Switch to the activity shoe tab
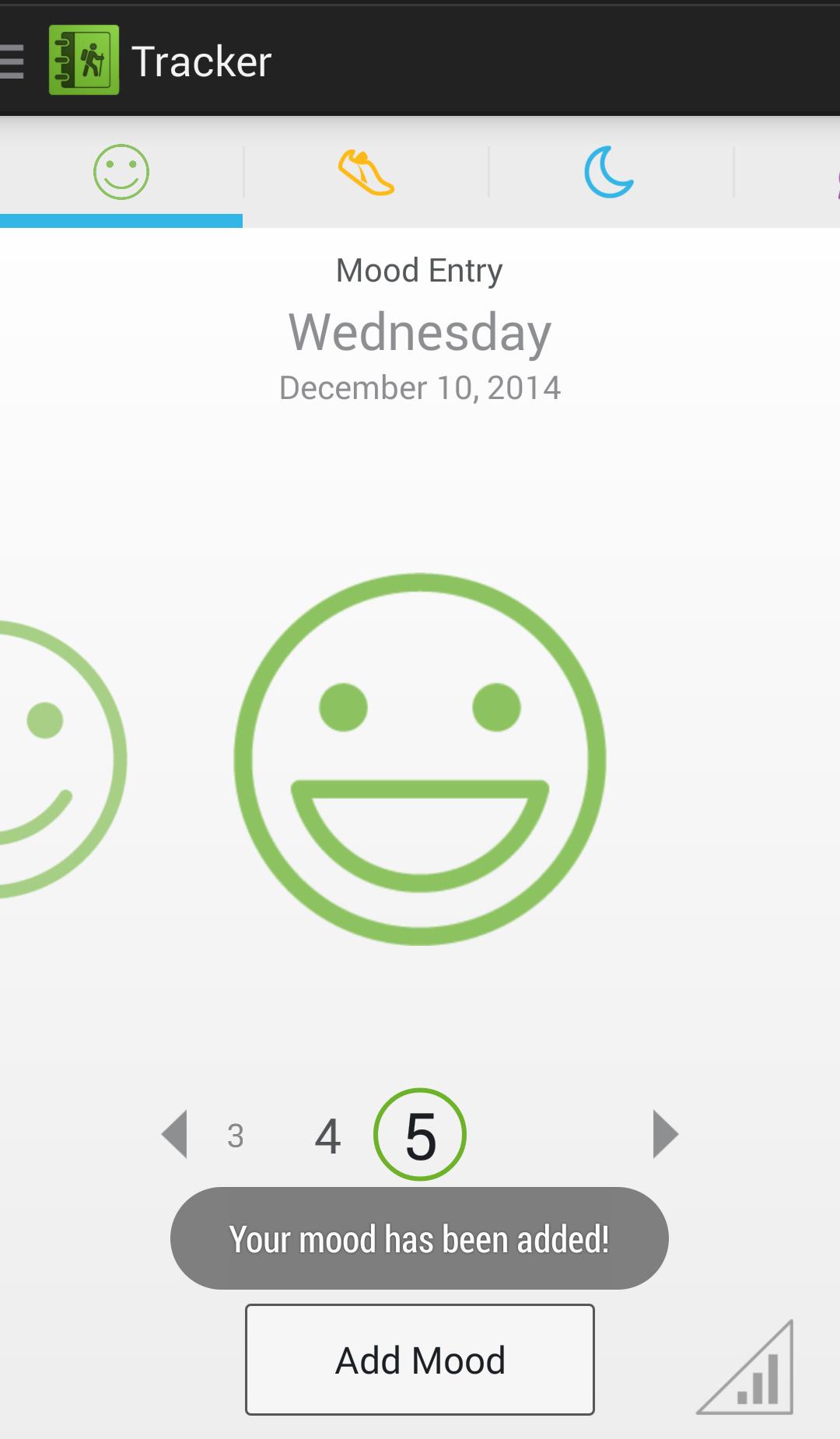Image resolution: width=840 pixels, height=1439 pixels. coord(366,172)
